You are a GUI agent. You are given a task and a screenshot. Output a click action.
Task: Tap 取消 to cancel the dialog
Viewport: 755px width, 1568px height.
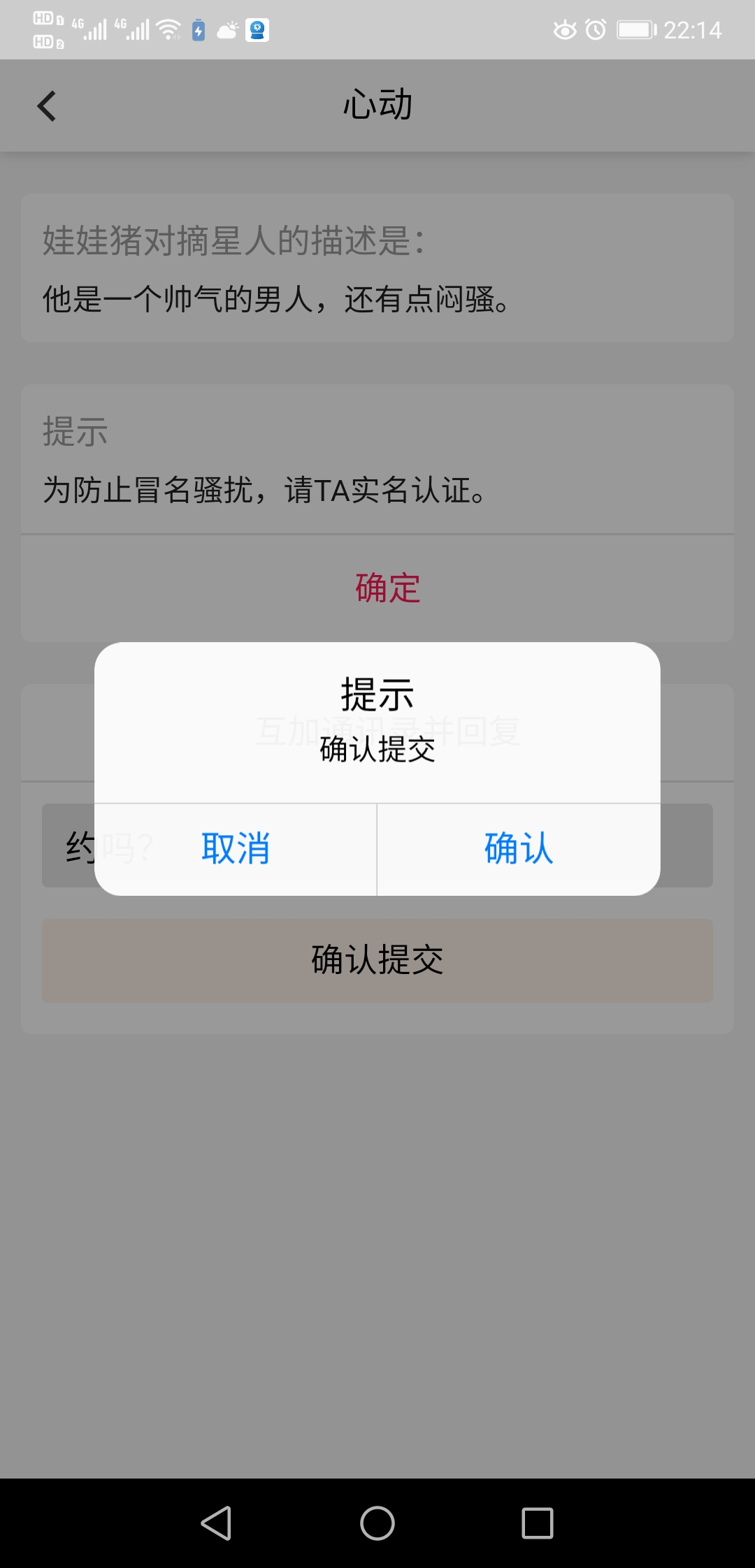click(x=236, y=849)
